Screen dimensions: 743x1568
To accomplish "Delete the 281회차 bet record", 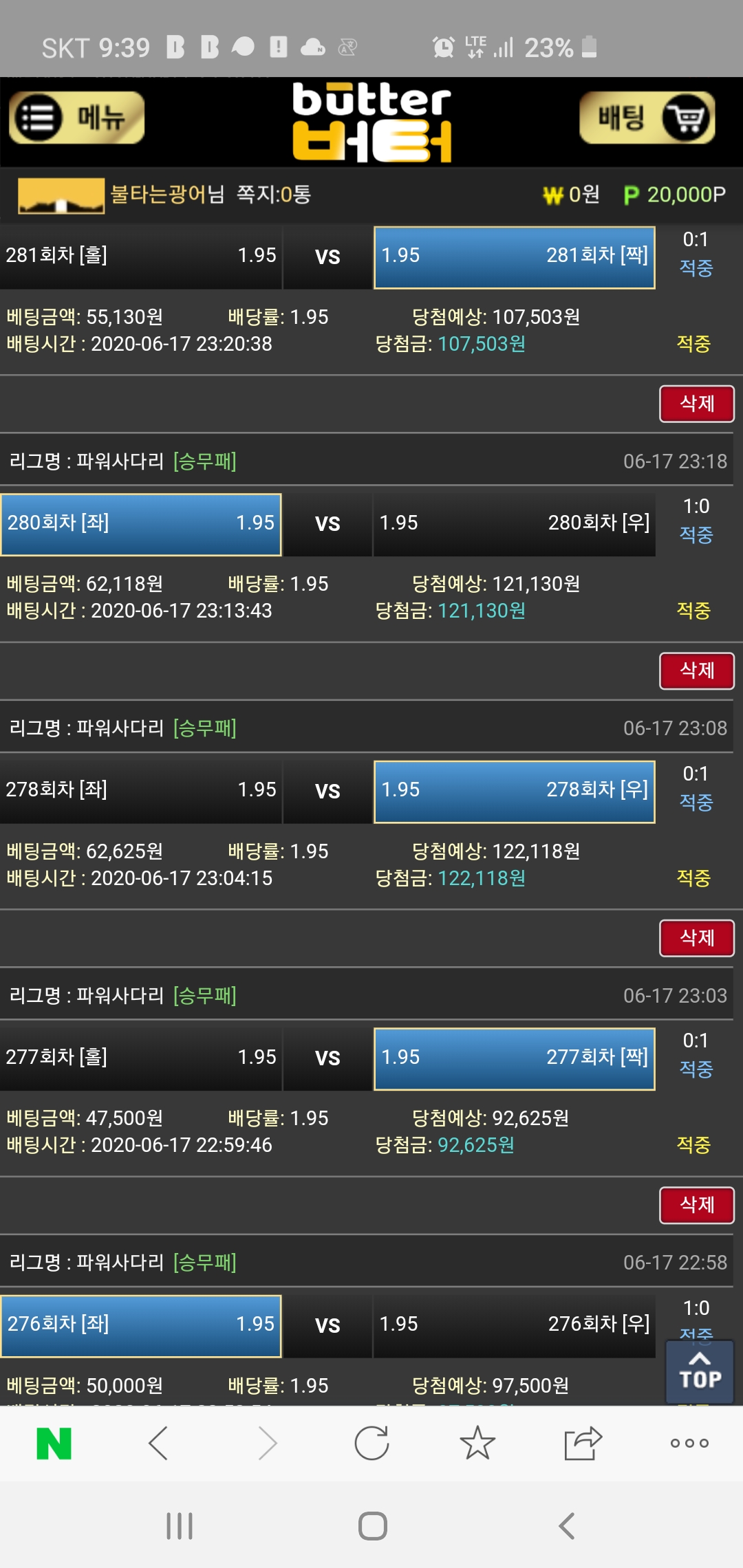I will click(696, 404).
